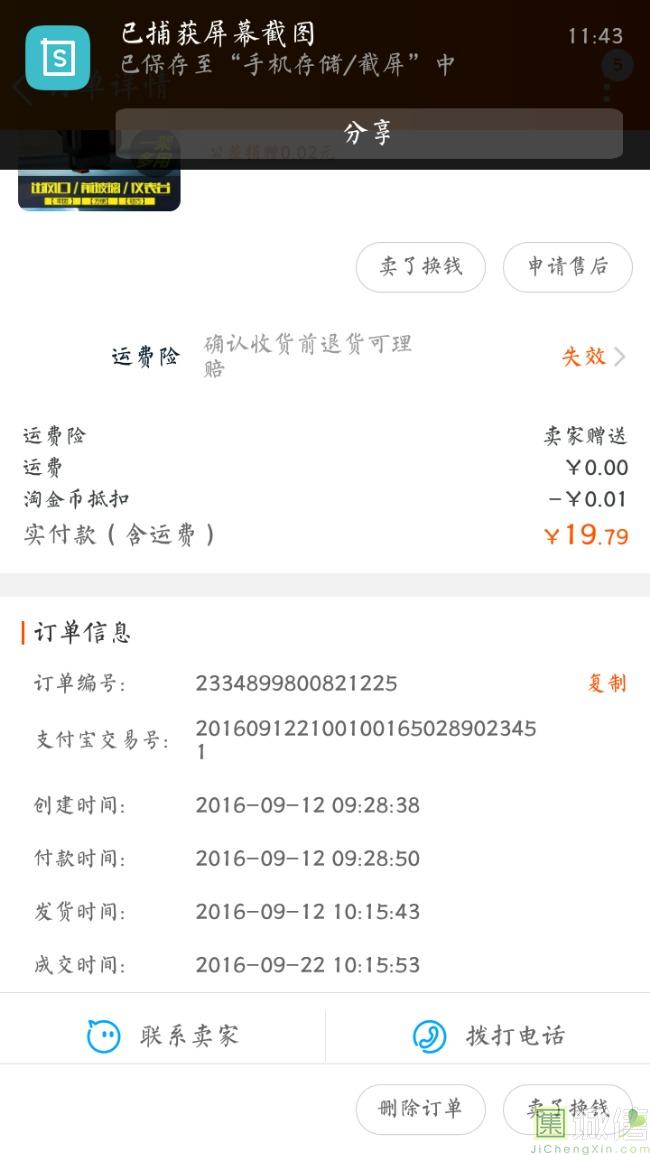Delete this order with 删除订单
Screen dimensions: 650x1155
click(421, 1109)
